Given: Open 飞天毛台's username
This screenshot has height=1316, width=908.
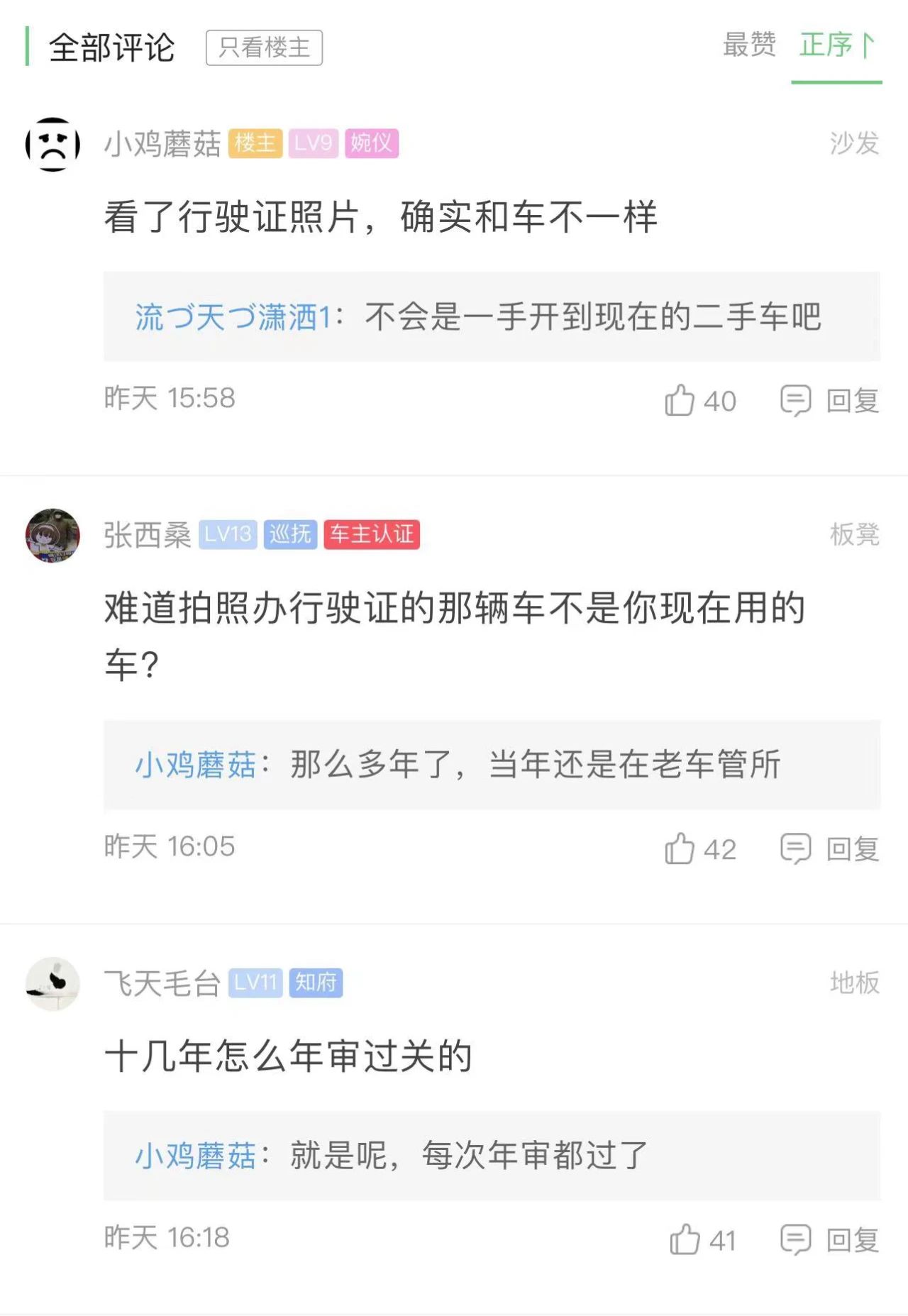Looking at the screenshot, I should [x=162, y=983].
